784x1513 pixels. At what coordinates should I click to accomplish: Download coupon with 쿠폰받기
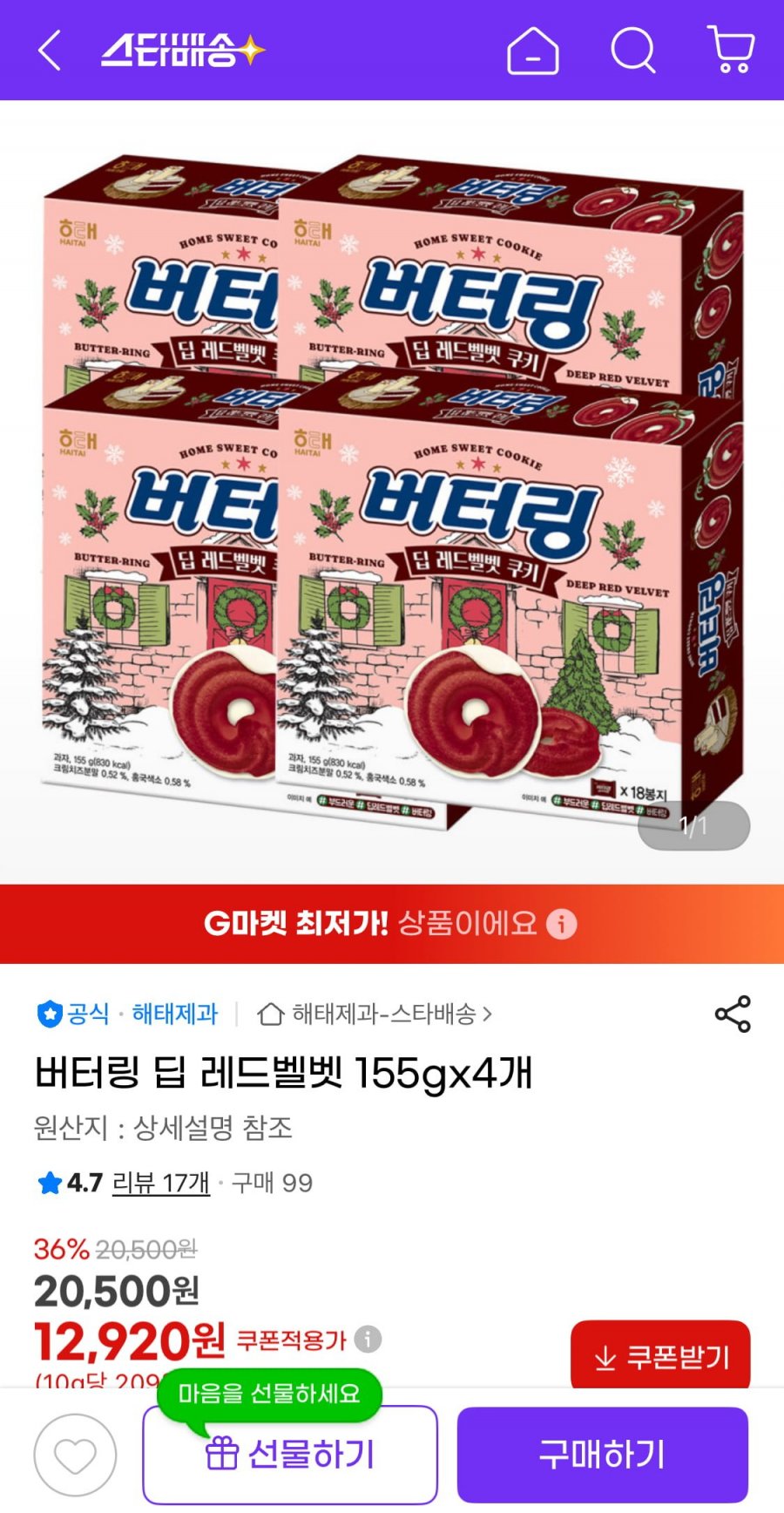click(660, 1356)
